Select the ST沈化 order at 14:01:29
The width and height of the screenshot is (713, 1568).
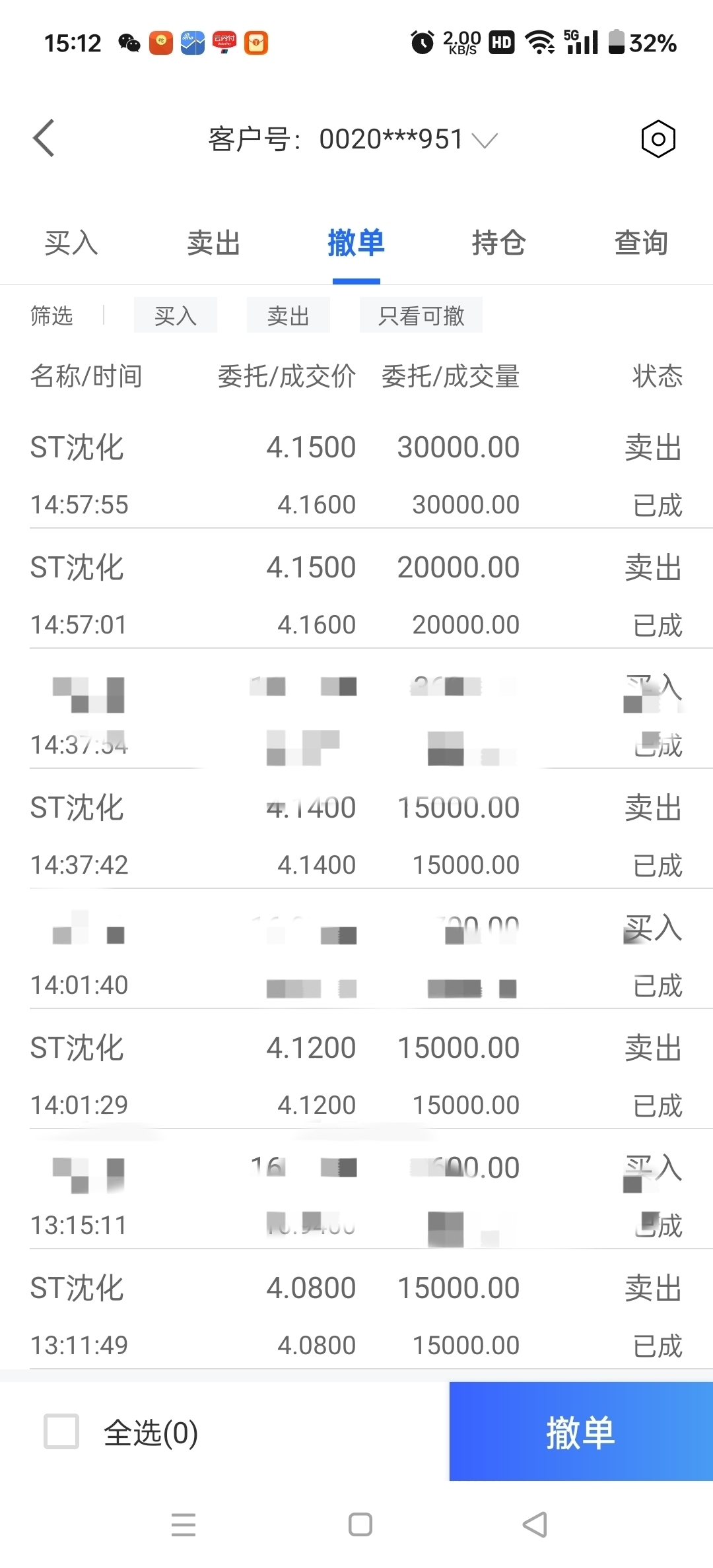356,1076
